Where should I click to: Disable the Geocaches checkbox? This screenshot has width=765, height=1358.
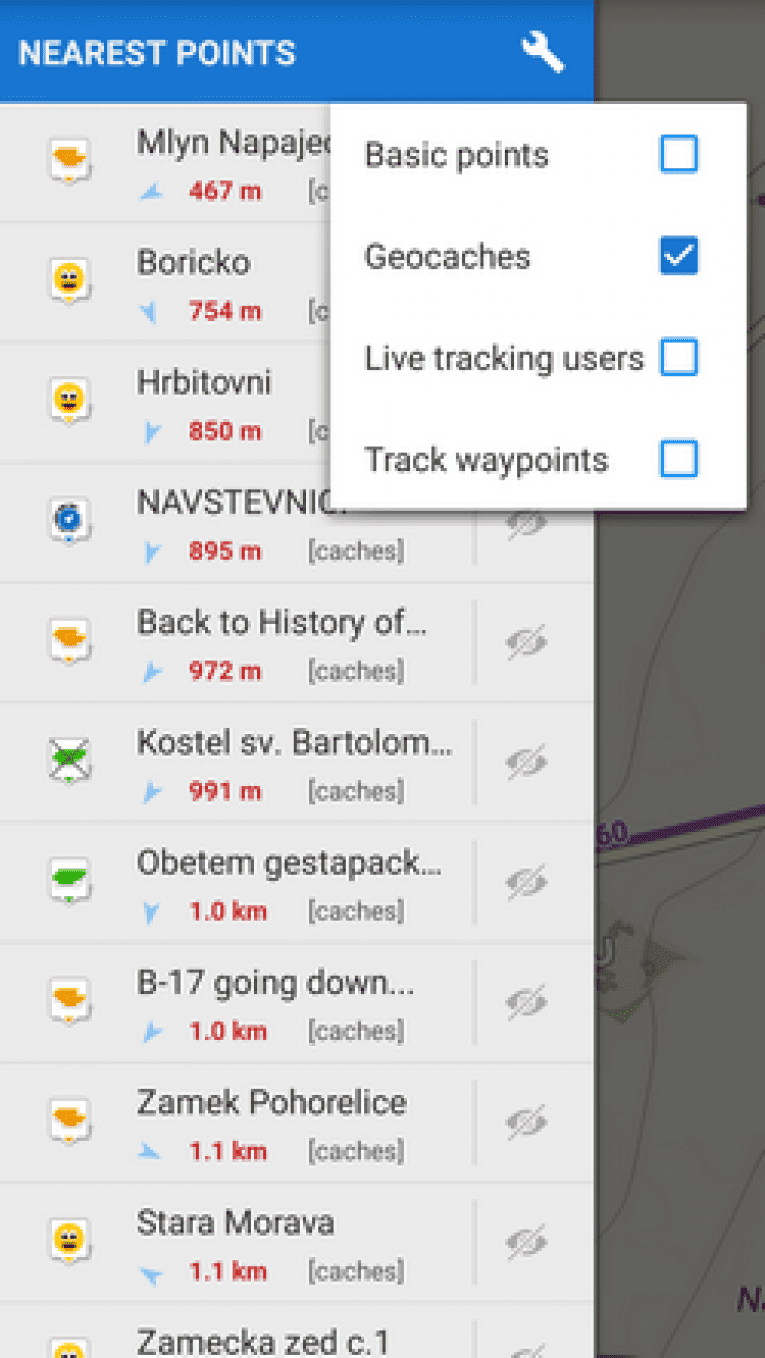coord(679,256)
